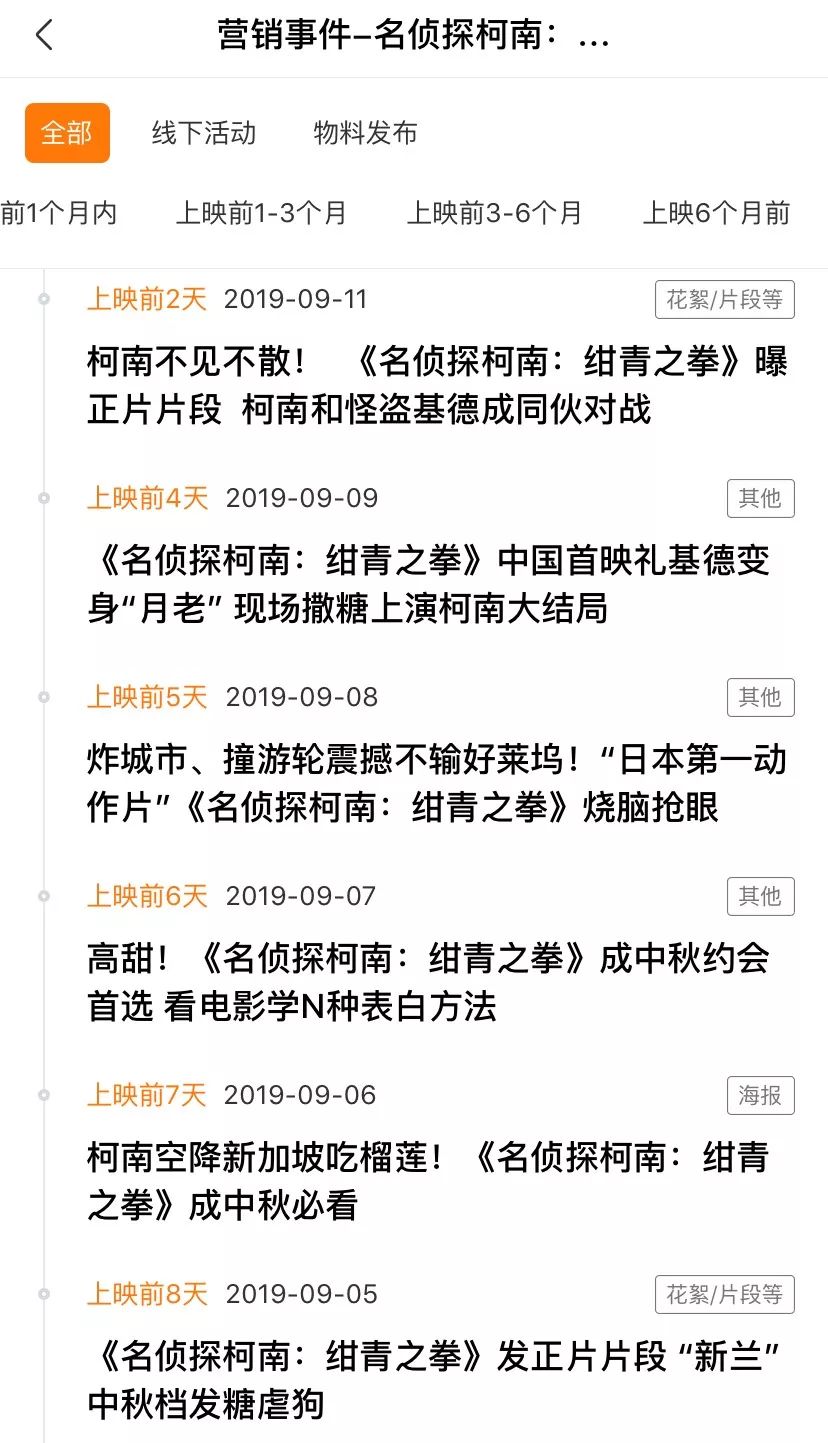Filter by 上映前3-6个月
Image resolution: width=828 pixels, height=1443 pixels.
tap(494, 213)
